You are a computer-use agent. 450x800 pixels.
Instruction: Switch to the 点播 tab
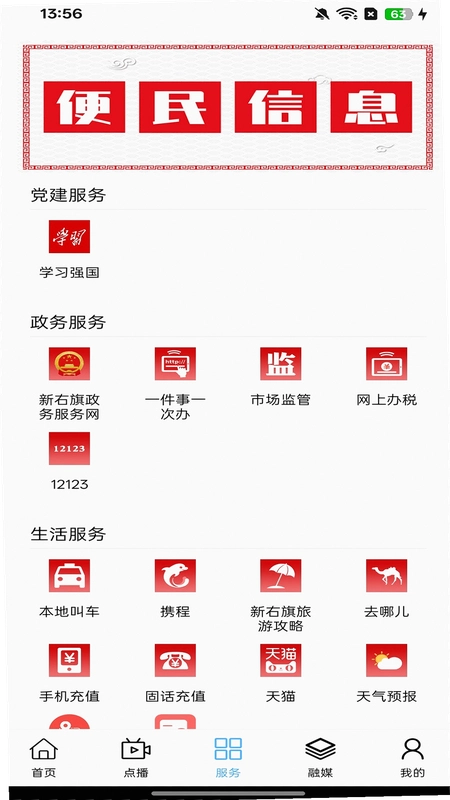pos(136,758)
